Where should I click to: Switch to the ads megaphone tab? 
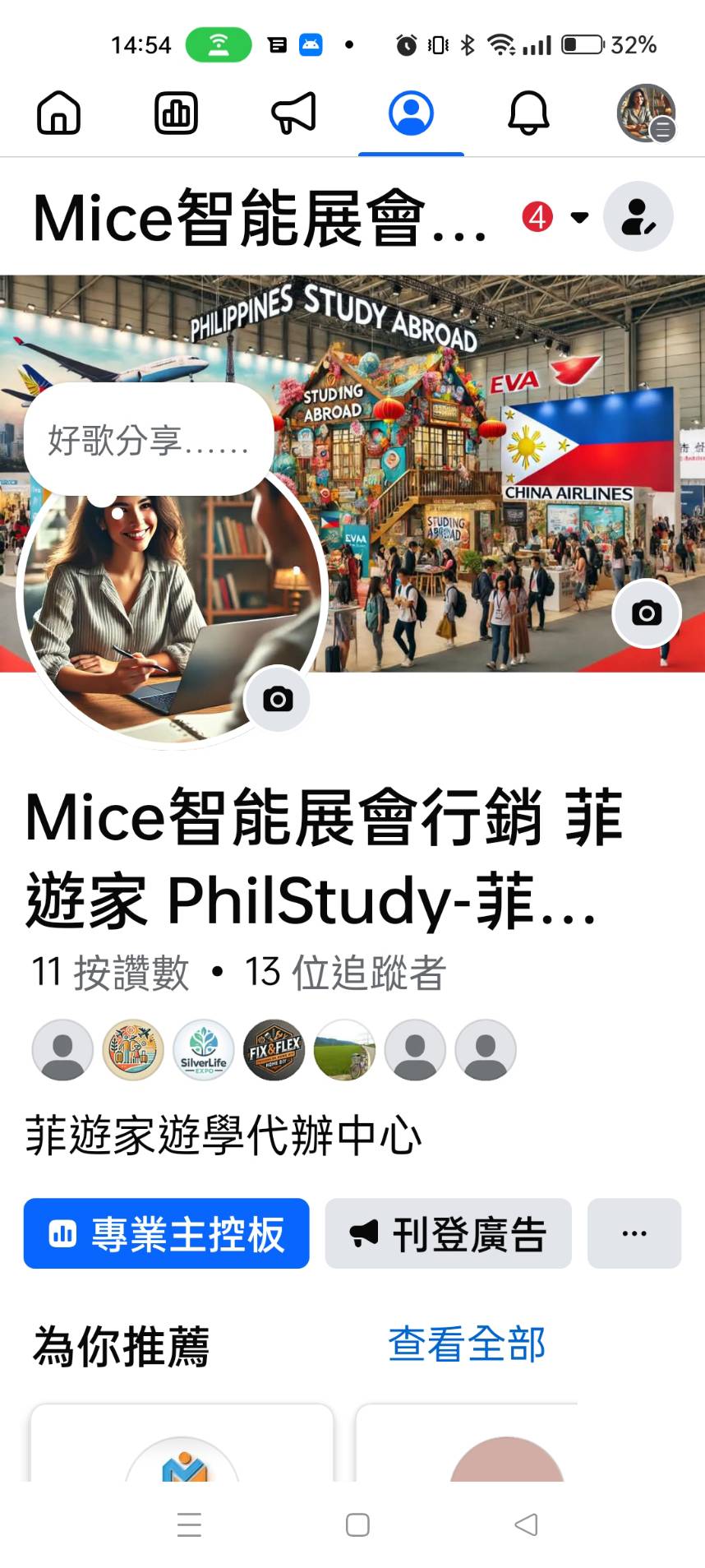293,113
